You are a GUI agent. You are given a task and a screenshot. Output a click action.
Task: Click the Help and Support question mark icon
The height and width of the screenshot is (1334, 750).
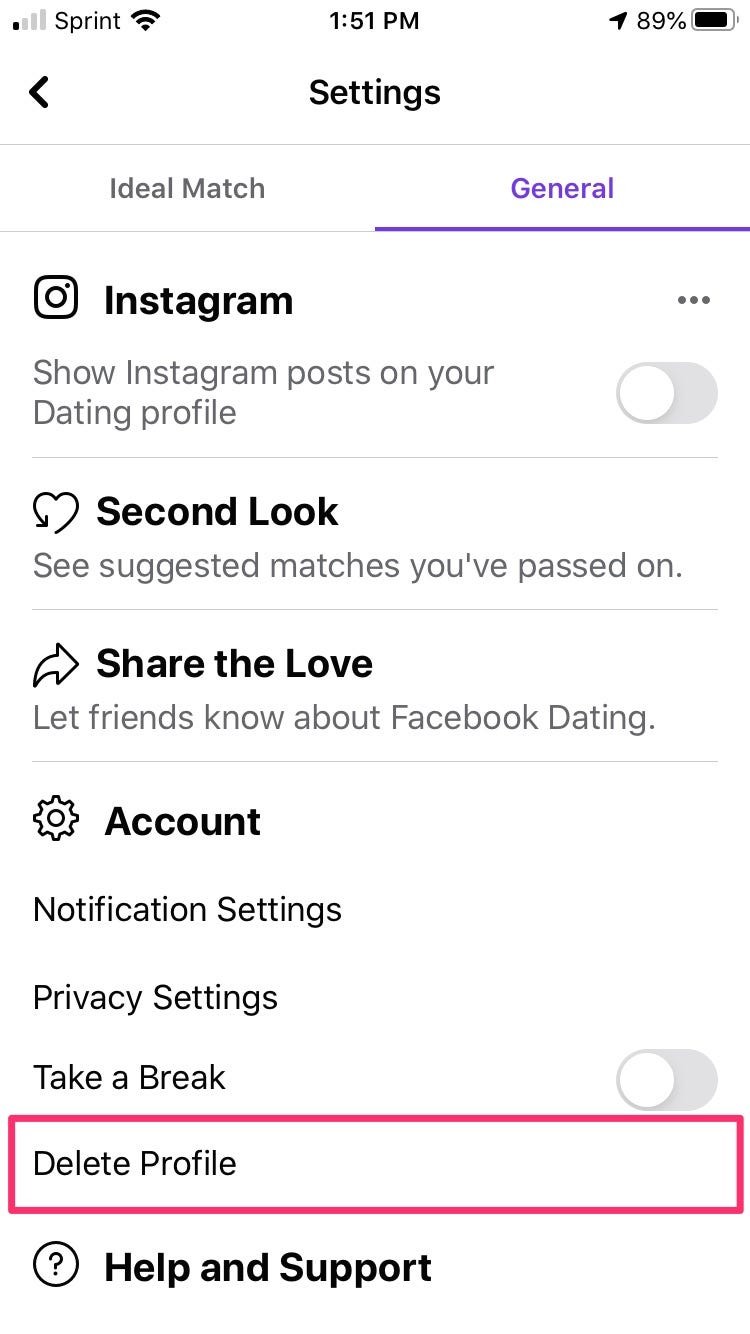click(x=56, y=1264)
